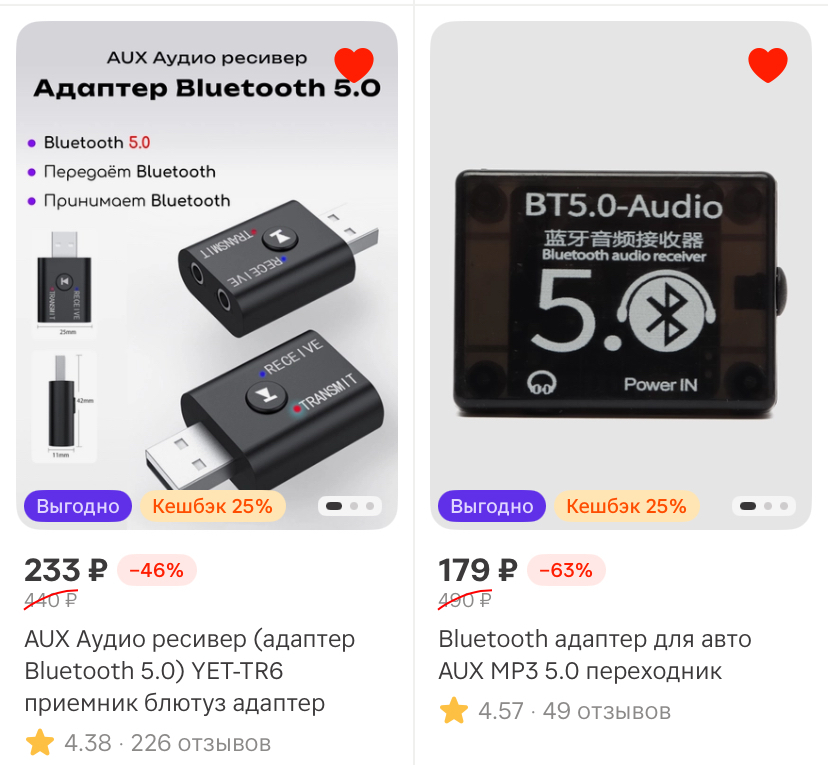Open the Bluetooth адаптер для авто product
Screen dimensions: 828x765
click(x=594, y=654)
